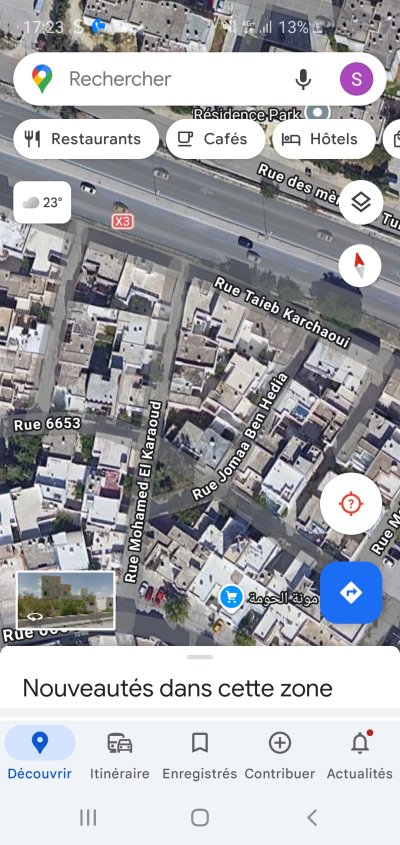Viewport: 400px width, 845px height.
Task: Open the Contribuer tab
Action: coord(280,756)
